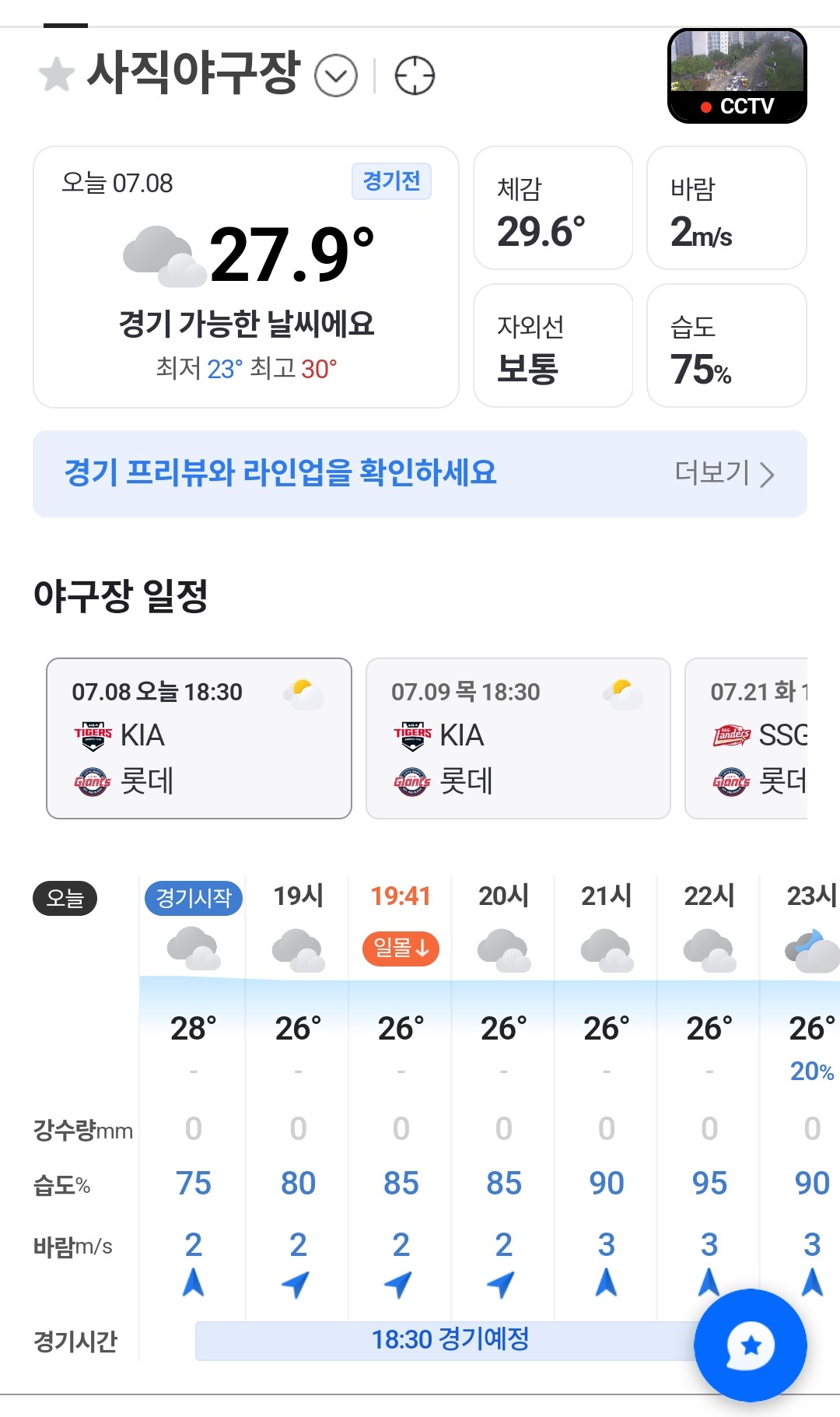The width and height of the screenshot is (840, 1417).
Task: Tap the current location crosshair icon
Action: [x=415, y=76]
